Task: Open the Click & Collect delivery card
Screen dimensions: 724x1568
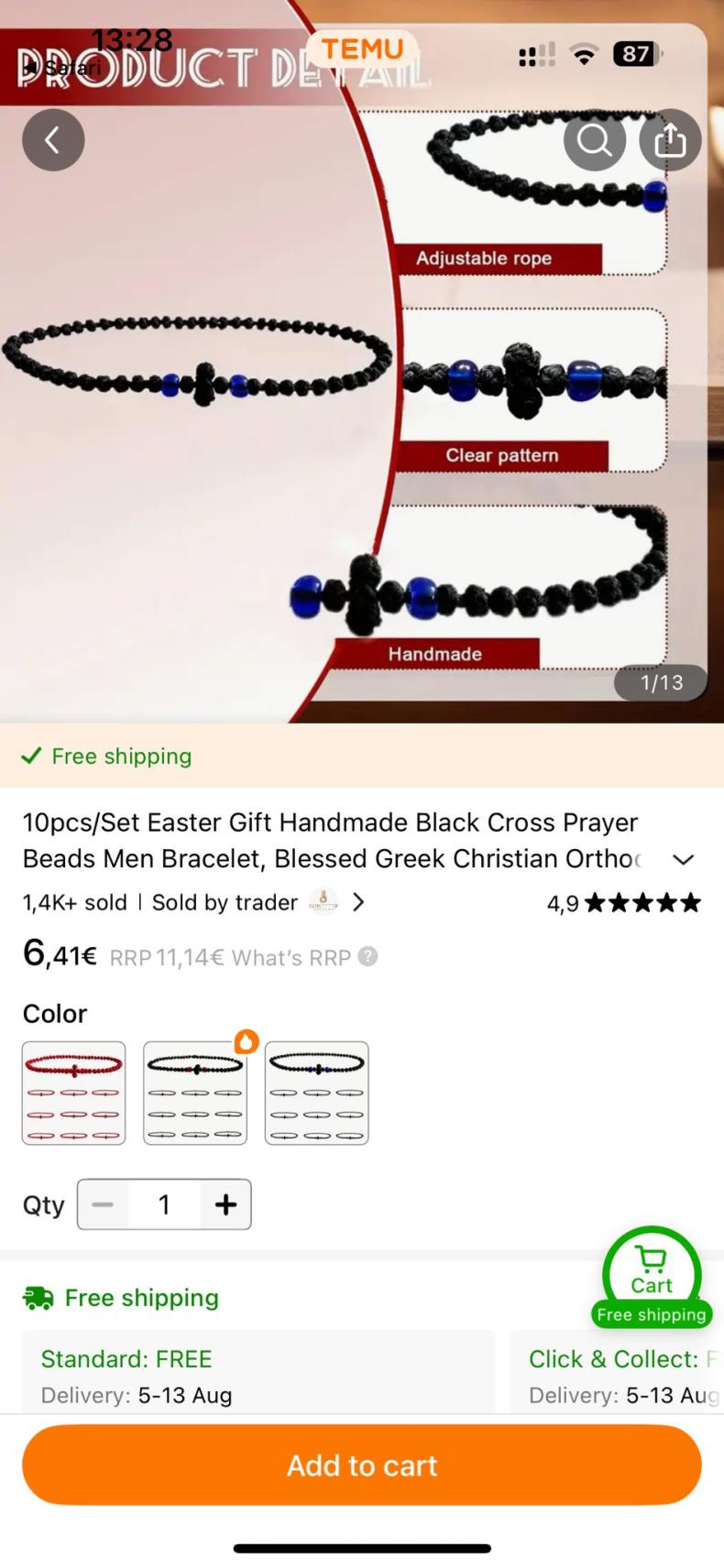Action: click(617, 1371)
